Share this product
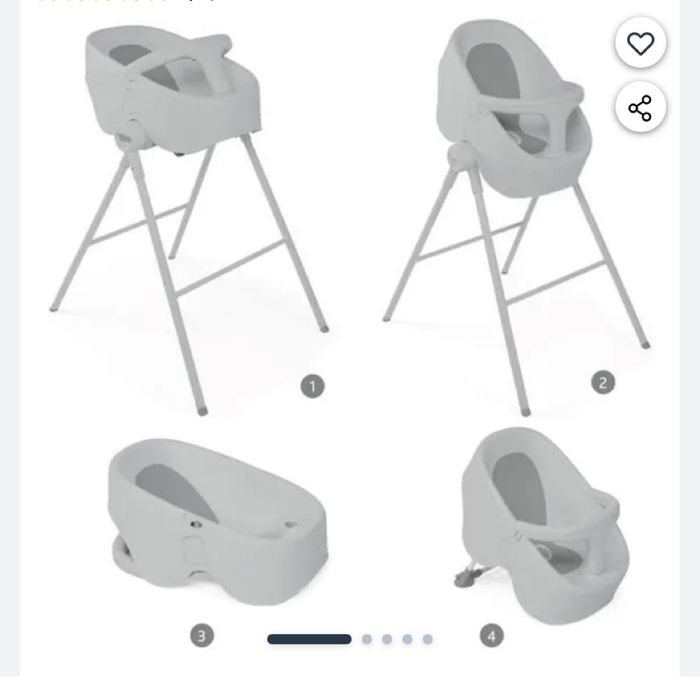 (x=640, y=108)
